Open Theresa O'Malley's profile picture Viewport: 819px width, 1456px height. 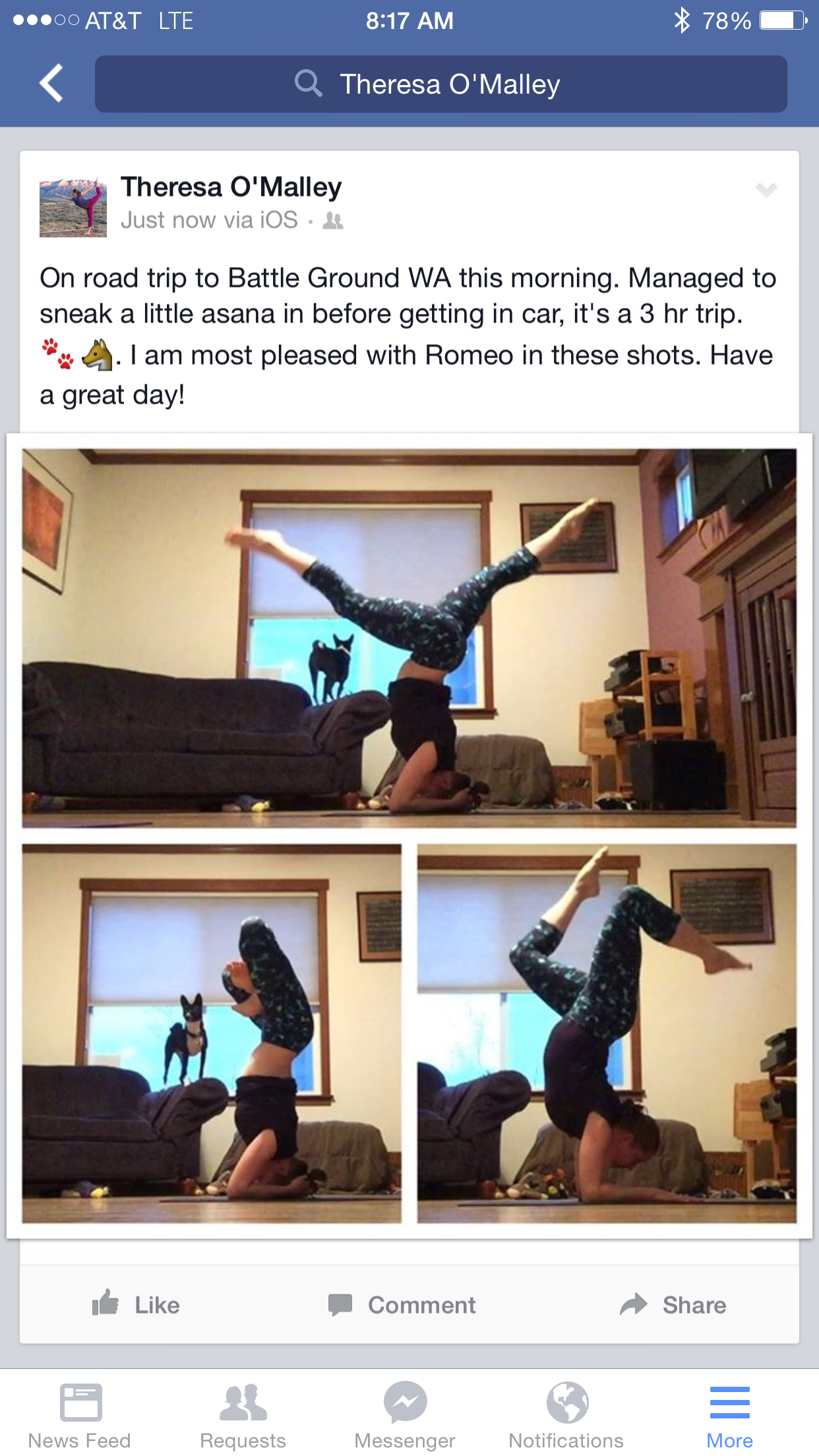(73, 207)
